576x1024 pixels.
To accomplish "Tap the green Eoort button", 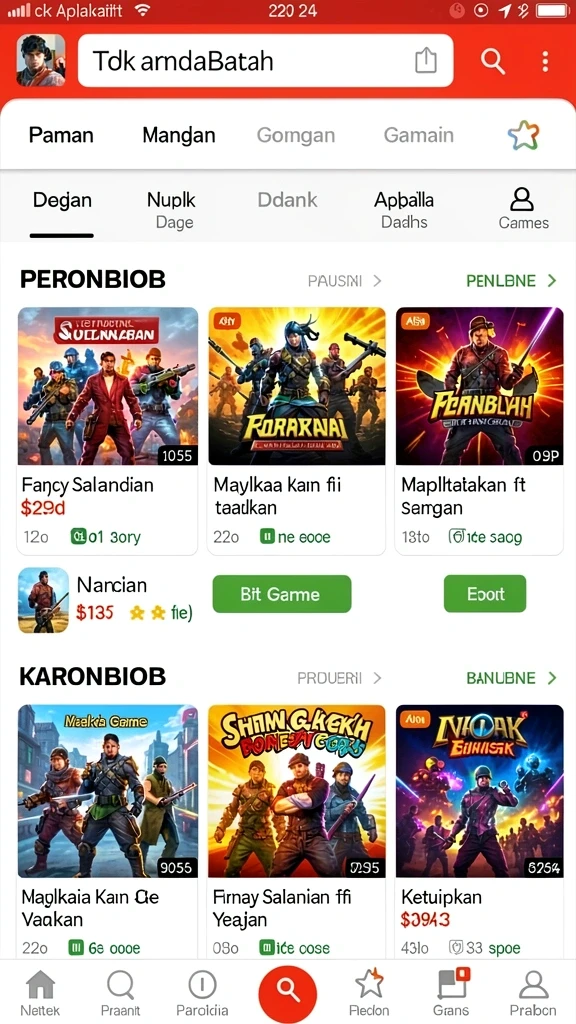I will coord(485,594).
